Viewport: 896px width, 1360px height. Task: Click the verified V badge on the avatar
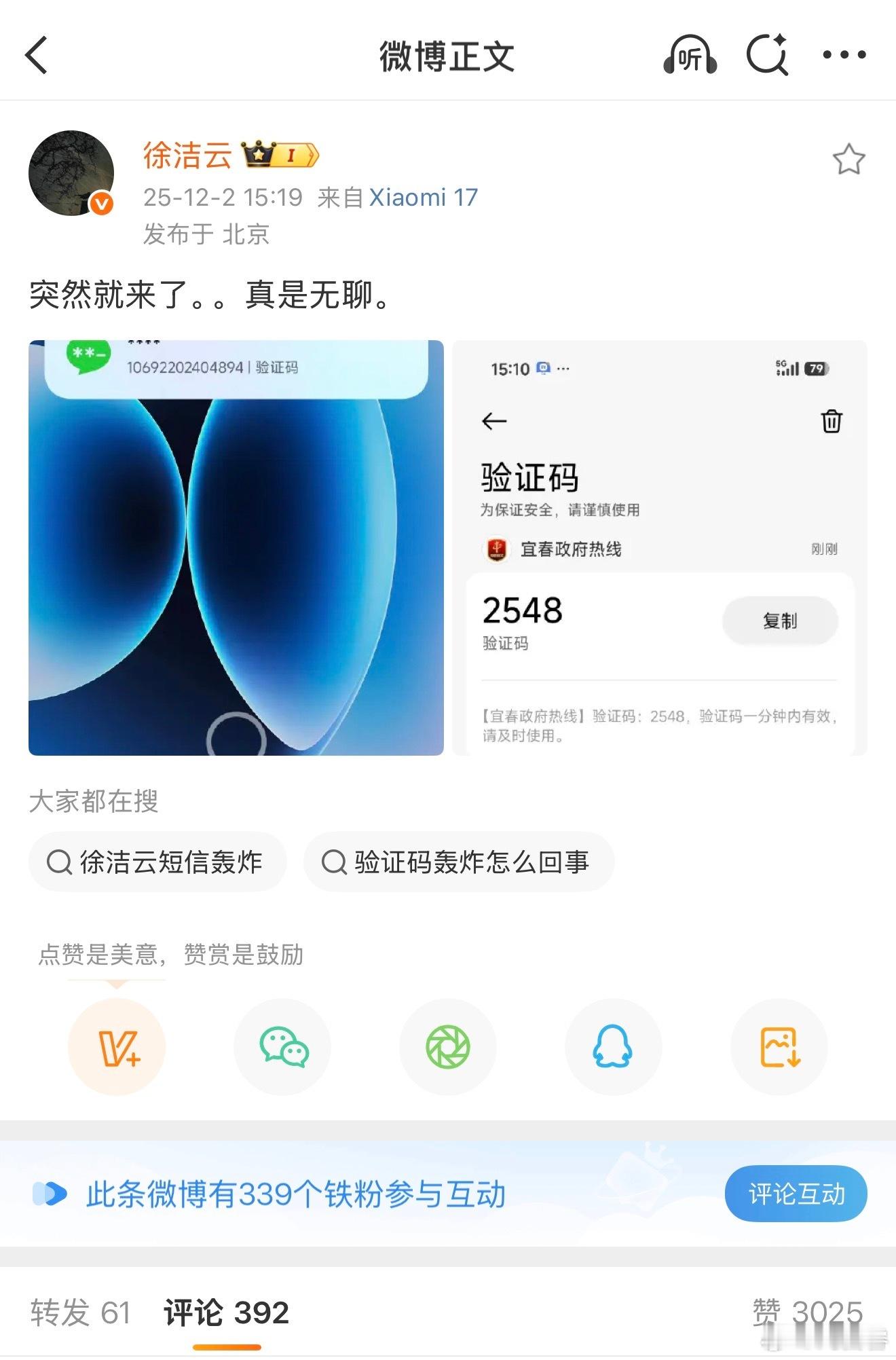[100, 202]
